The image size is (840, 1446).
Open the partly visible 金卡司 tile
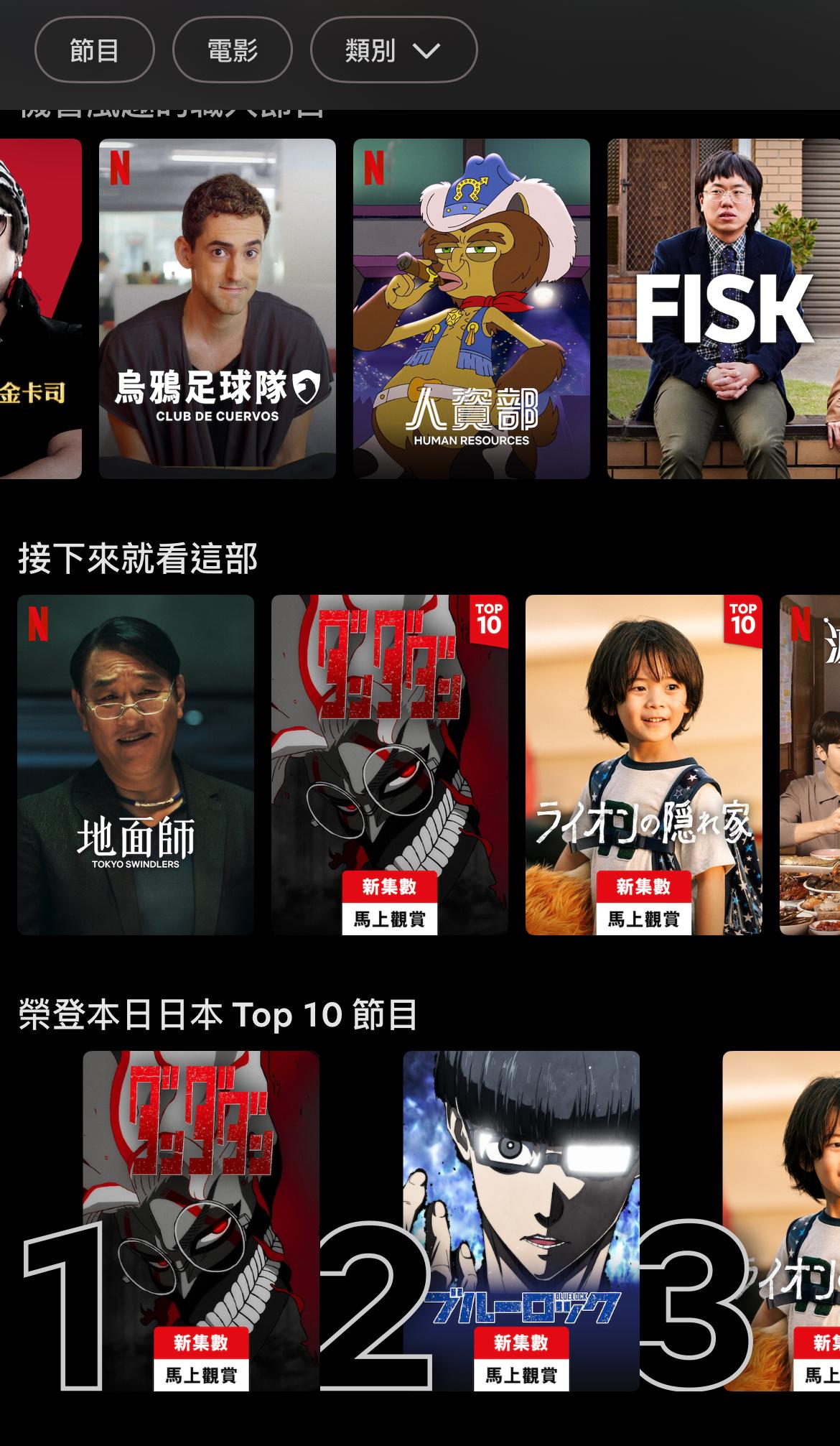pos(39,308)
